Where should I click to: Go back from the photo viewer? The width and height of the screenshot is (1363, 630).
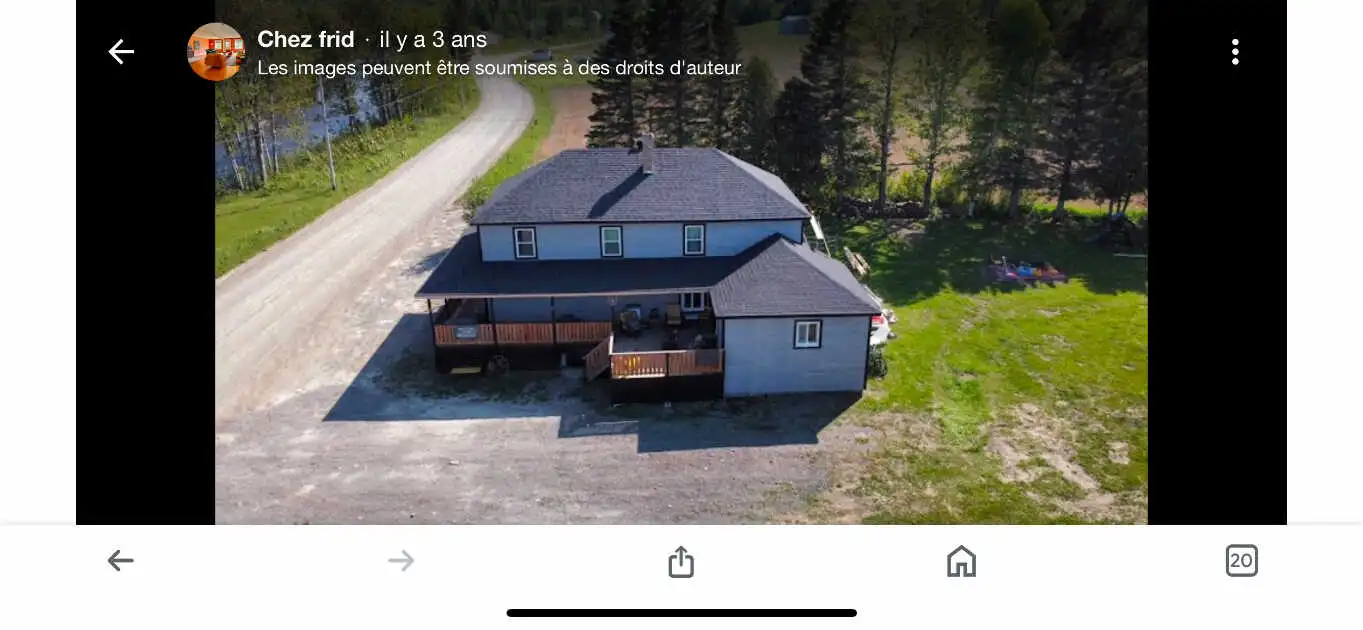coord(121,52)
